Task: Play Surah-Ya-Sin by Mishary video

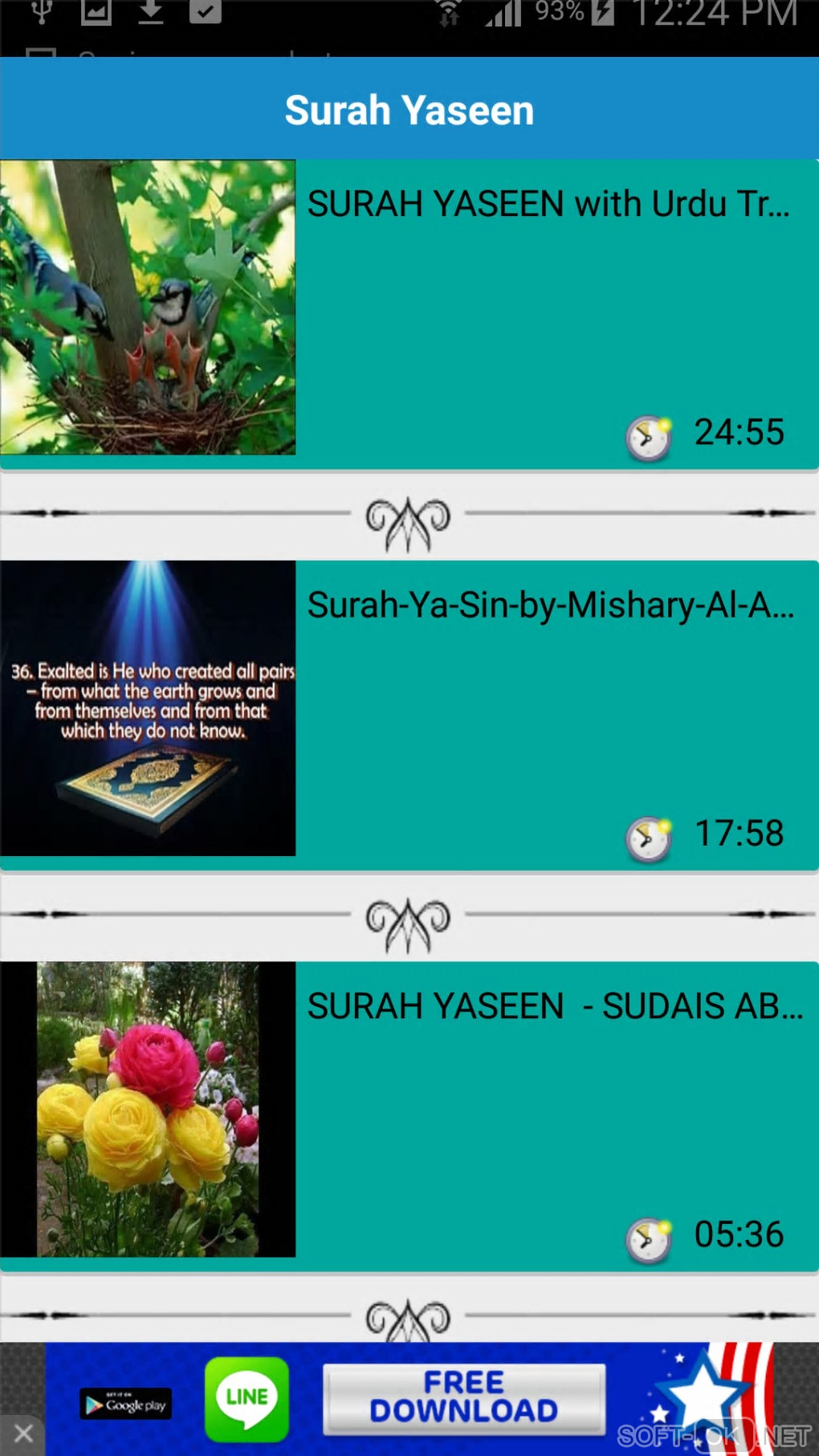Action: pyautogui.click(x=551, y=606)
